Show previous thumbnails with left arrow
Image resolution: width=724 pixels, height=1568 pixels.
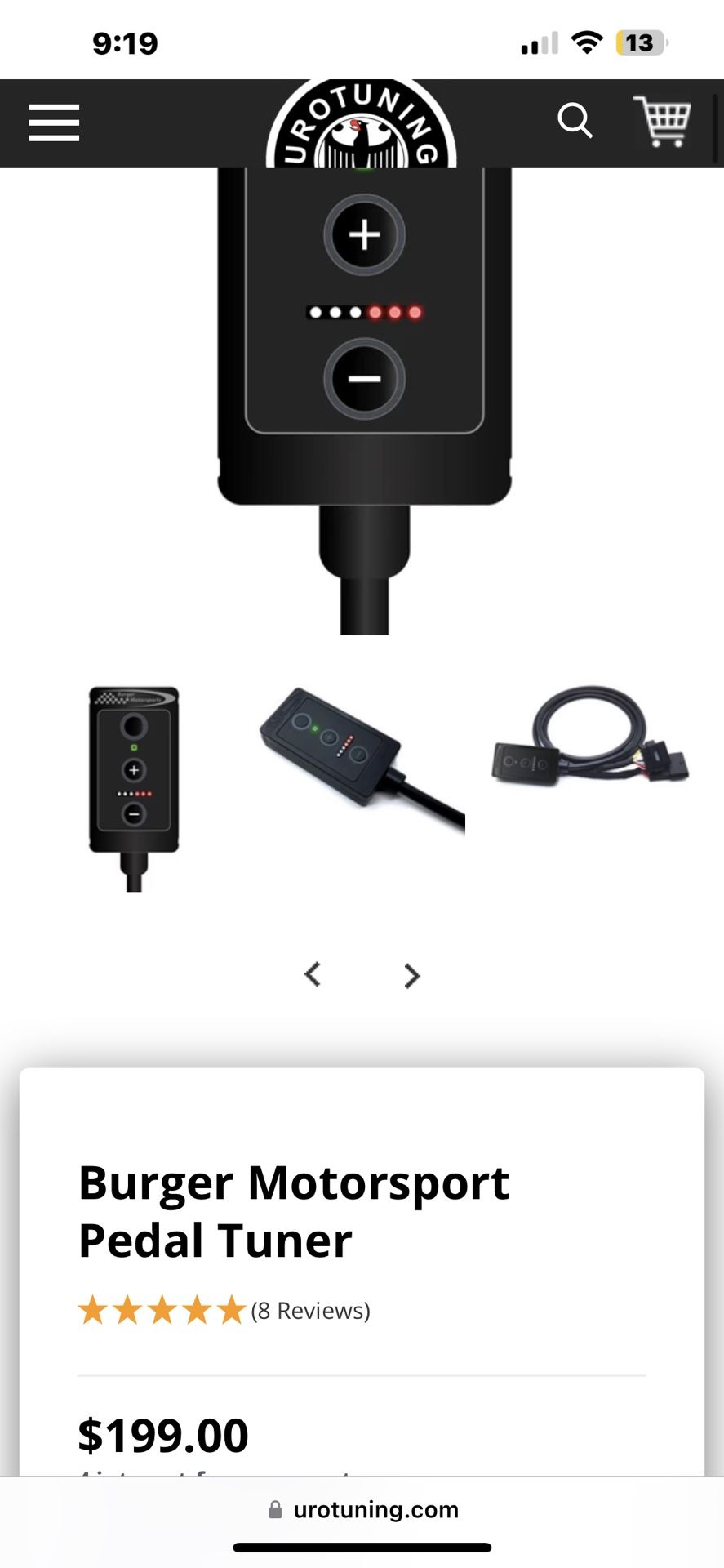pos(313,974)
